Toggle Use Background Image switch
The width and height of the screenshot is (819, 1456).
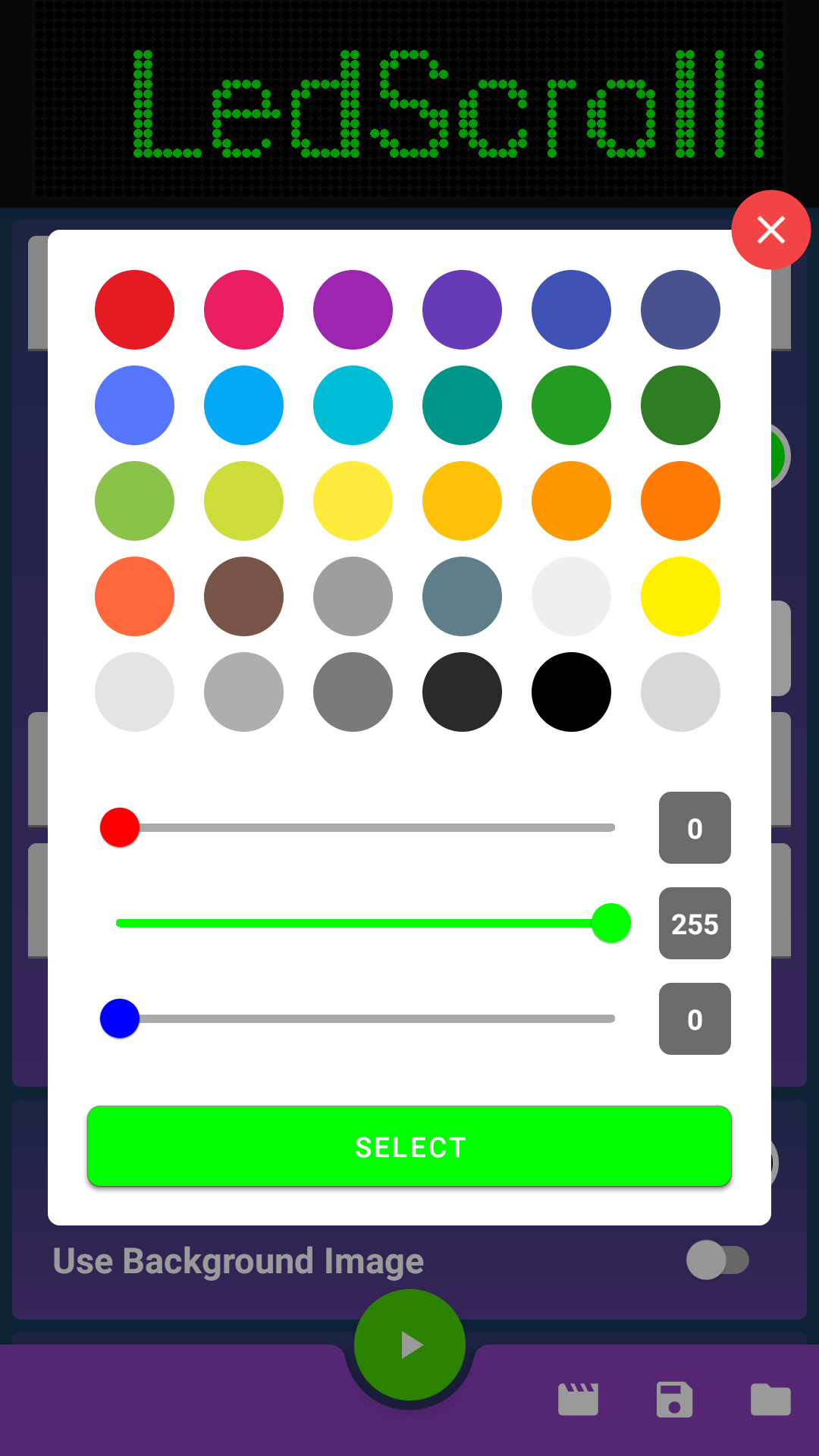pos(717,1260)
